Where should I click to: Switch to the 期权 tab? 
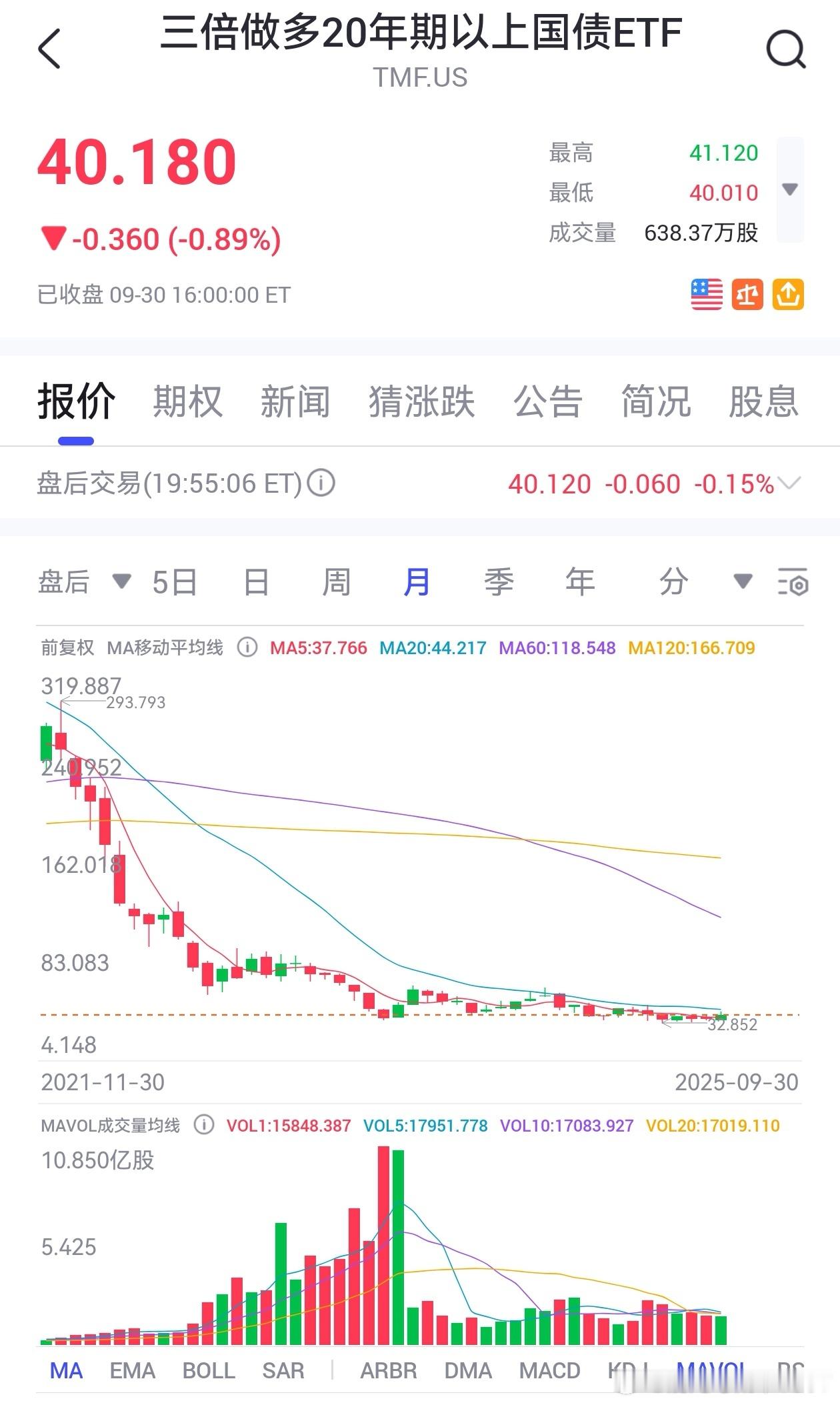tap(187, 401)
